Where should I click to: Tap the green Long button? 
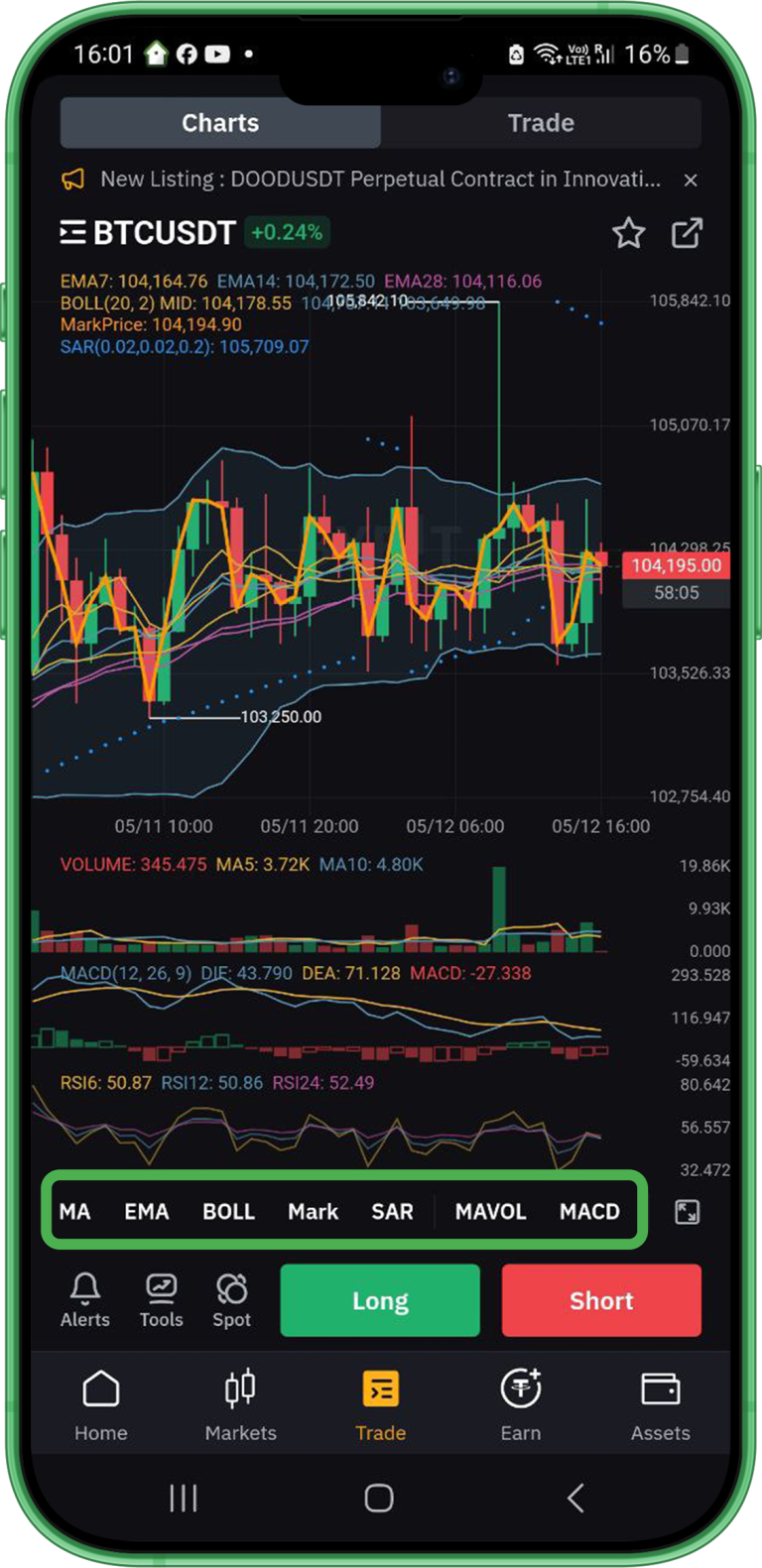[380, 1300]
